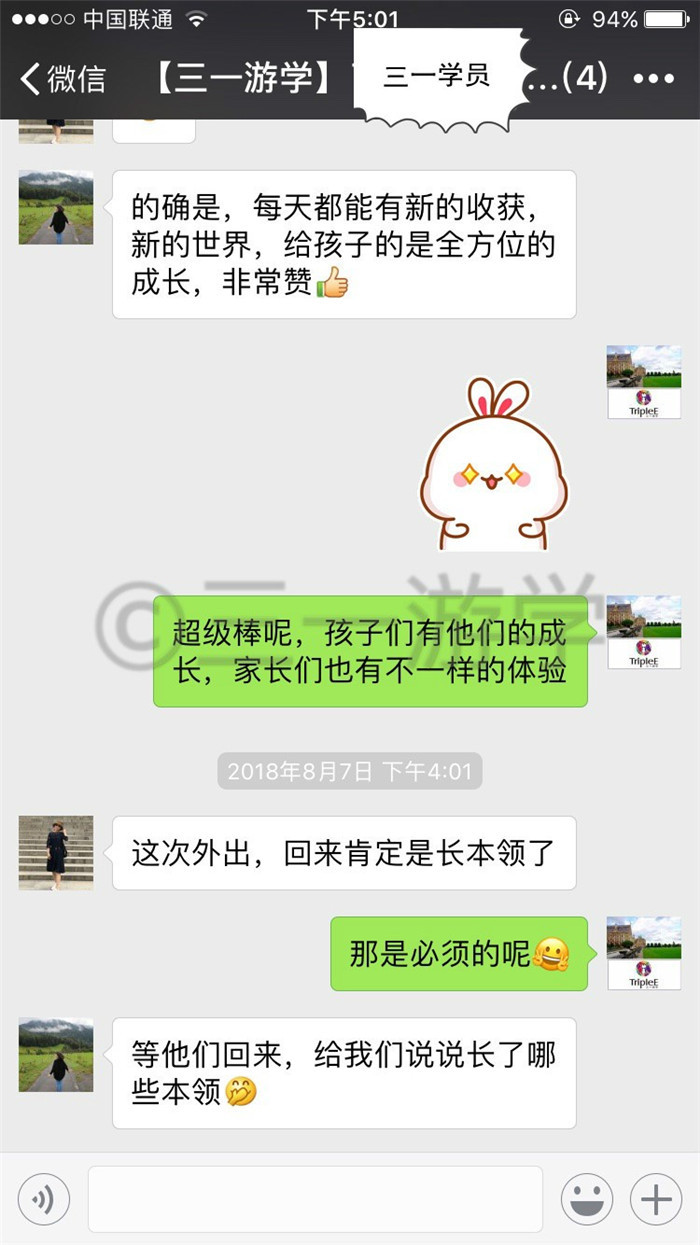Open the three-dot group chat menu
The width and height of the screenshot is (700, 1245).
[654, 79]
